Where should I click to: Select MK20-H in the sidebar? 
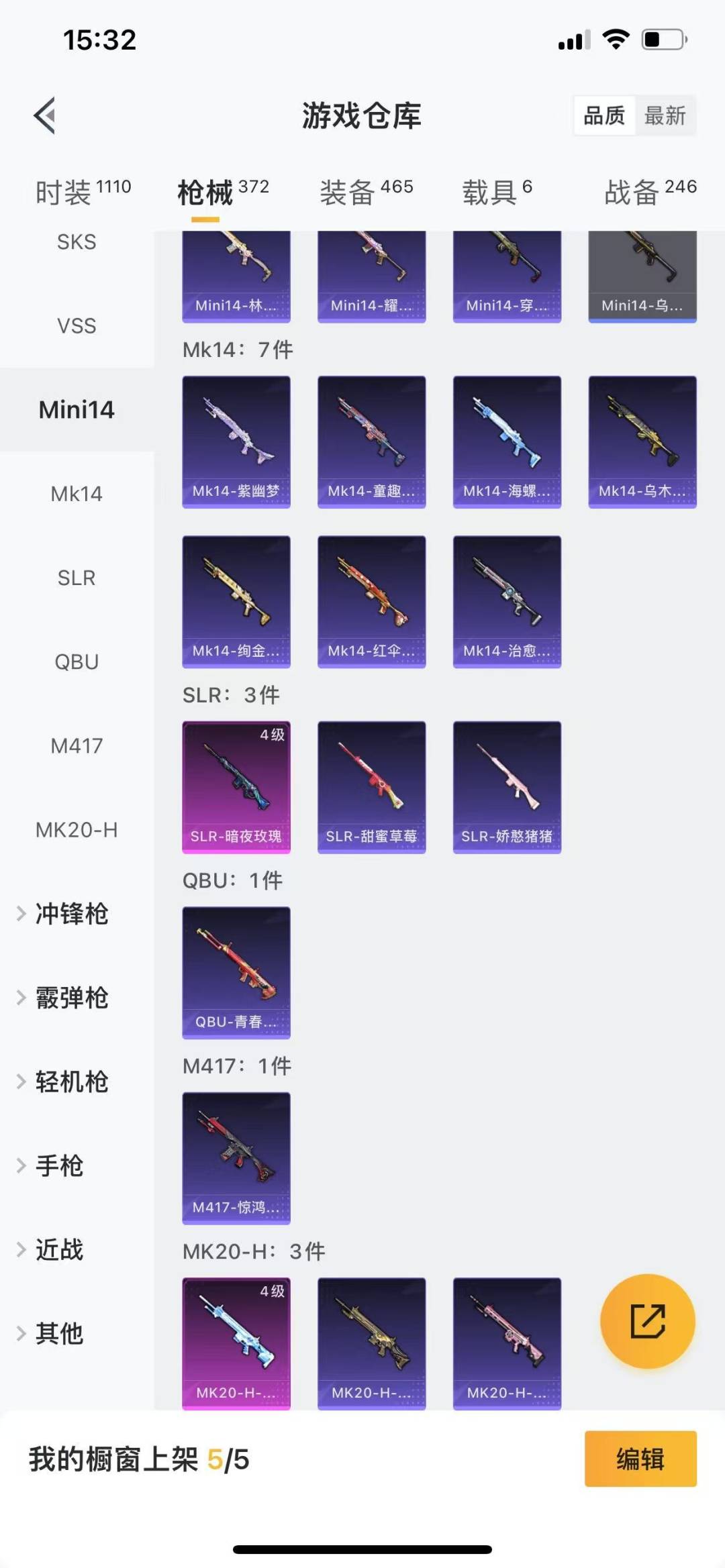click(x=77, y=830)
